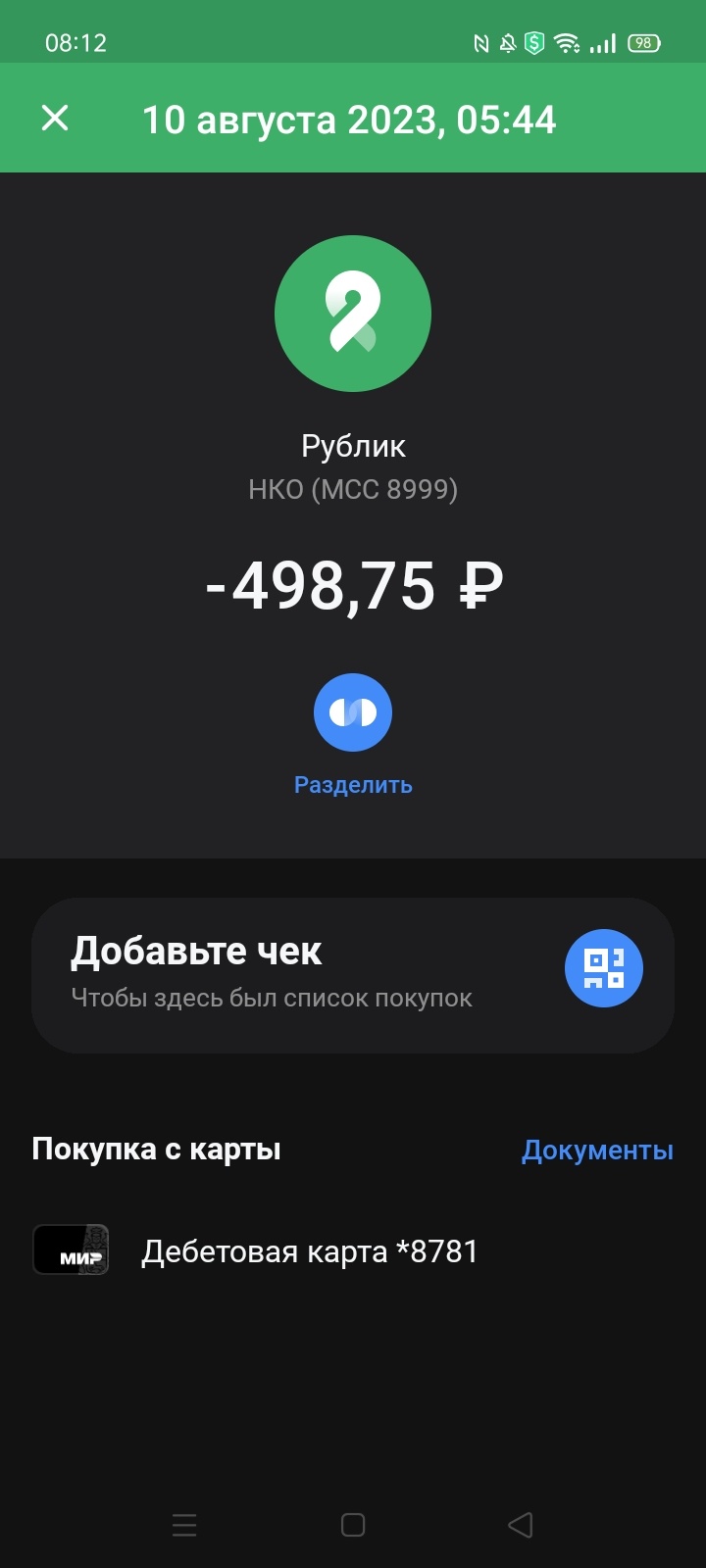Open the Документы link
Image resolution: width=706 pixels, height=1568 pixels.
596,1150
